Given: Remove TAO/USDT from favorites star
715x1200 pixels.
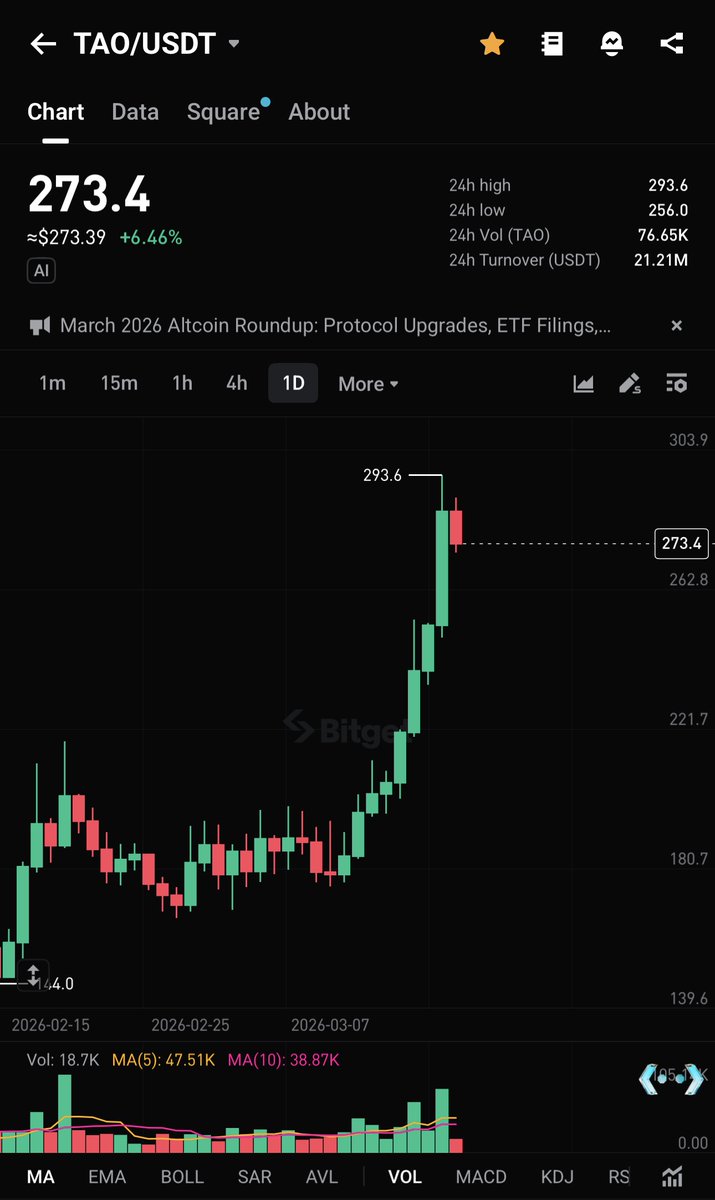Looking at the screenshot, I should [x=492, y=44].
